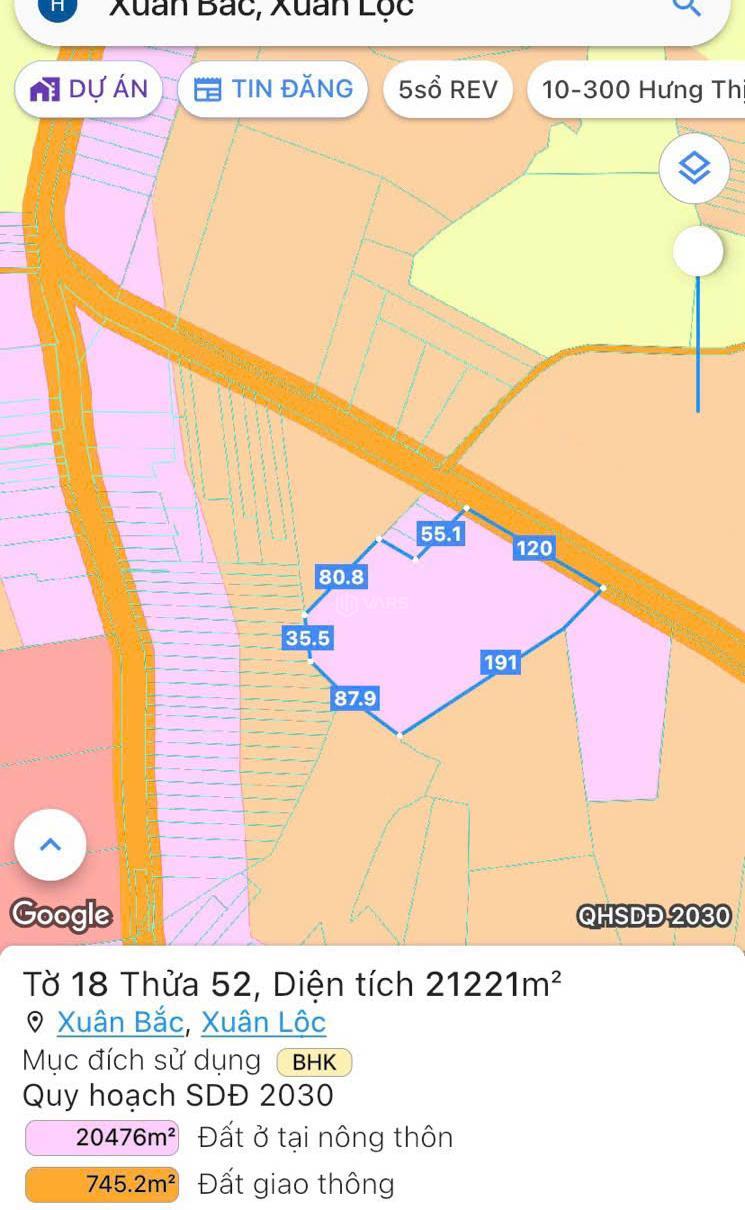This screenshot has height=1210, width=745.
Task: Tap the opacity slider handle
Action: (697, 252)
